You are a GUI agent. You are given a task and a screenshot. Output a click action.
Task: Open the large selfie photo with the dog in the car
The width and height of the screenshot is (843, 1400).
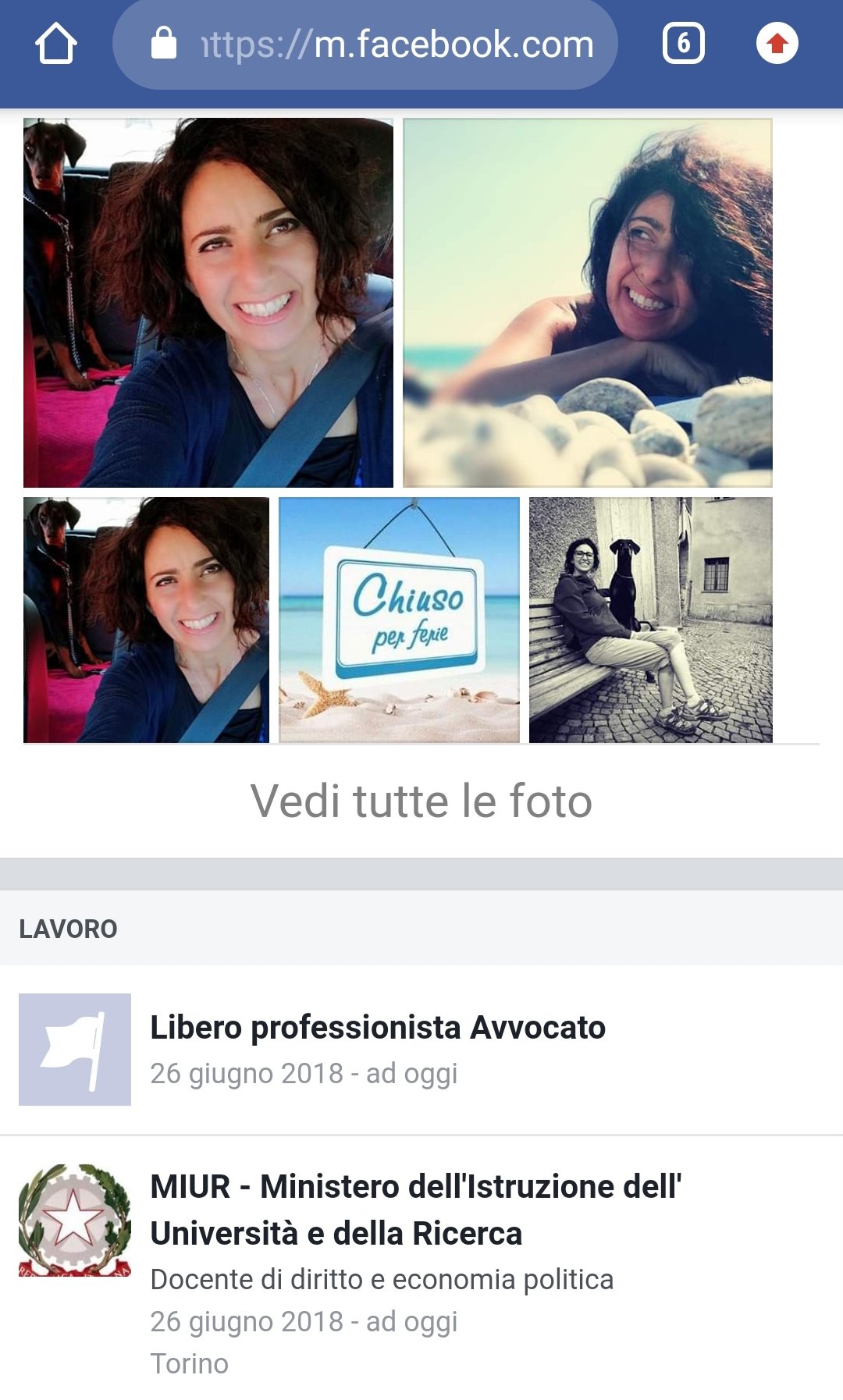coord(208,303)
